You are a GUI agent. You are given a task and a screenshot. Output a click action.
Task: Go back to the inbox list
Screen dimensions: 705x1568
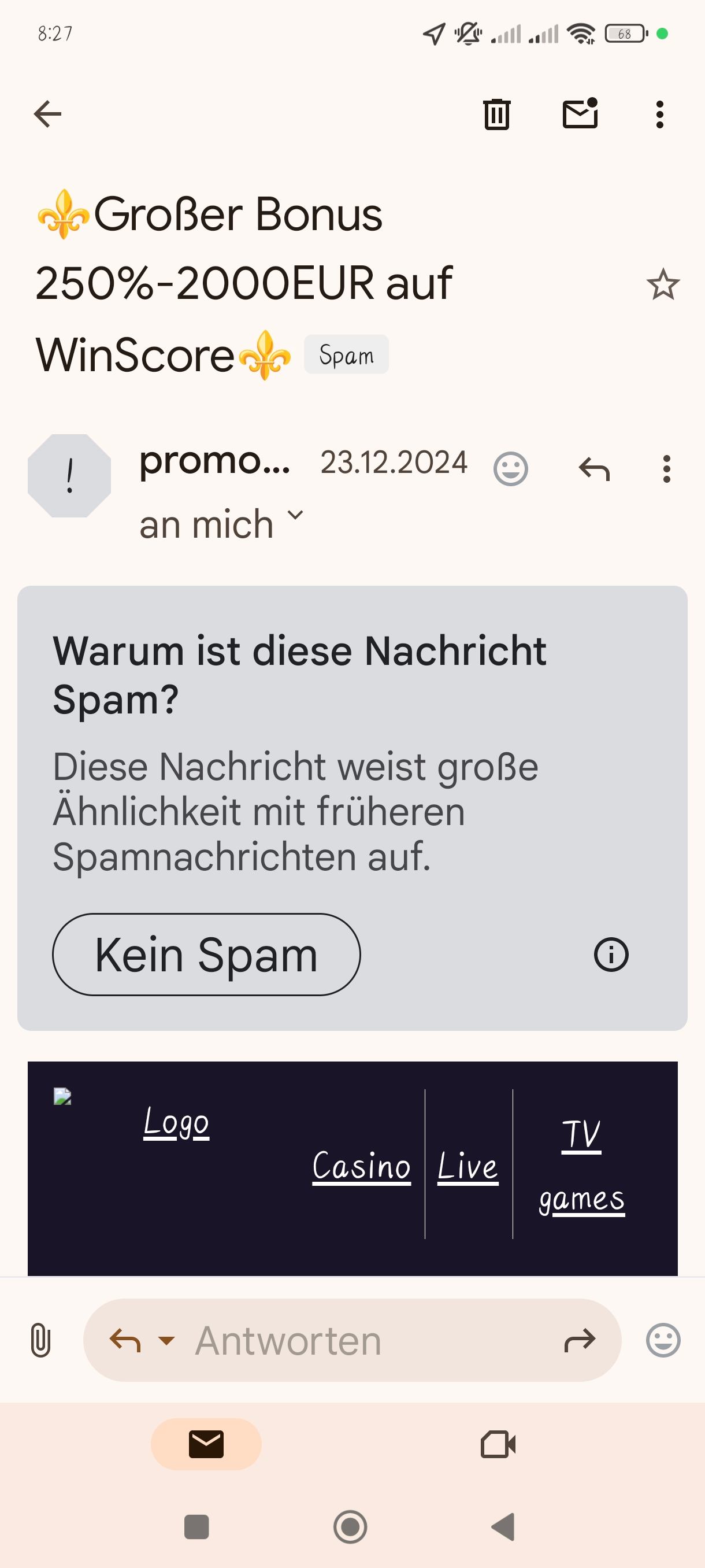[x=47, y=114]
